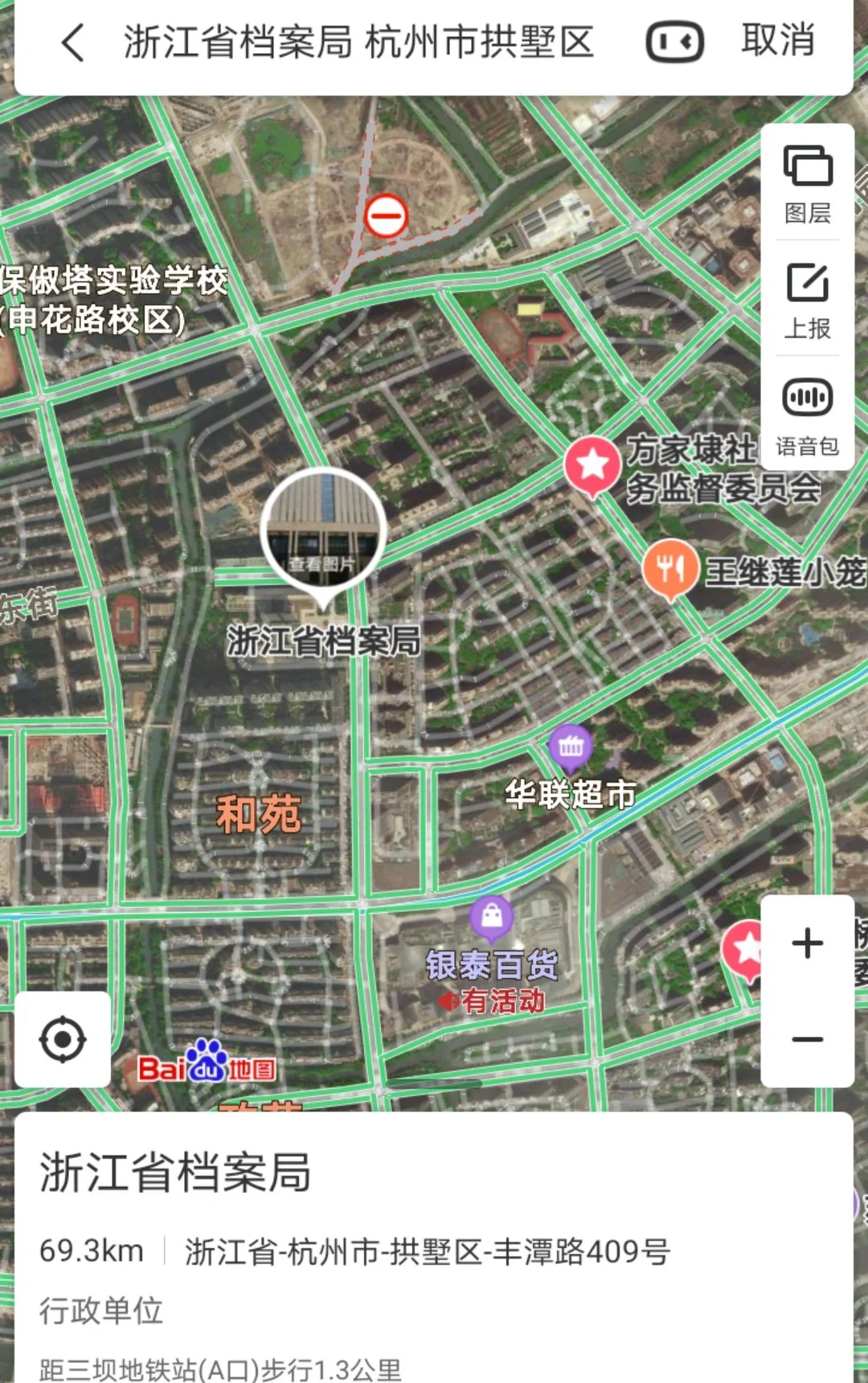Image resolution: width=868 pixels, height=1383 pixels.
Task: Click the locate-me crosshair icon
Action: (62, 1038)
